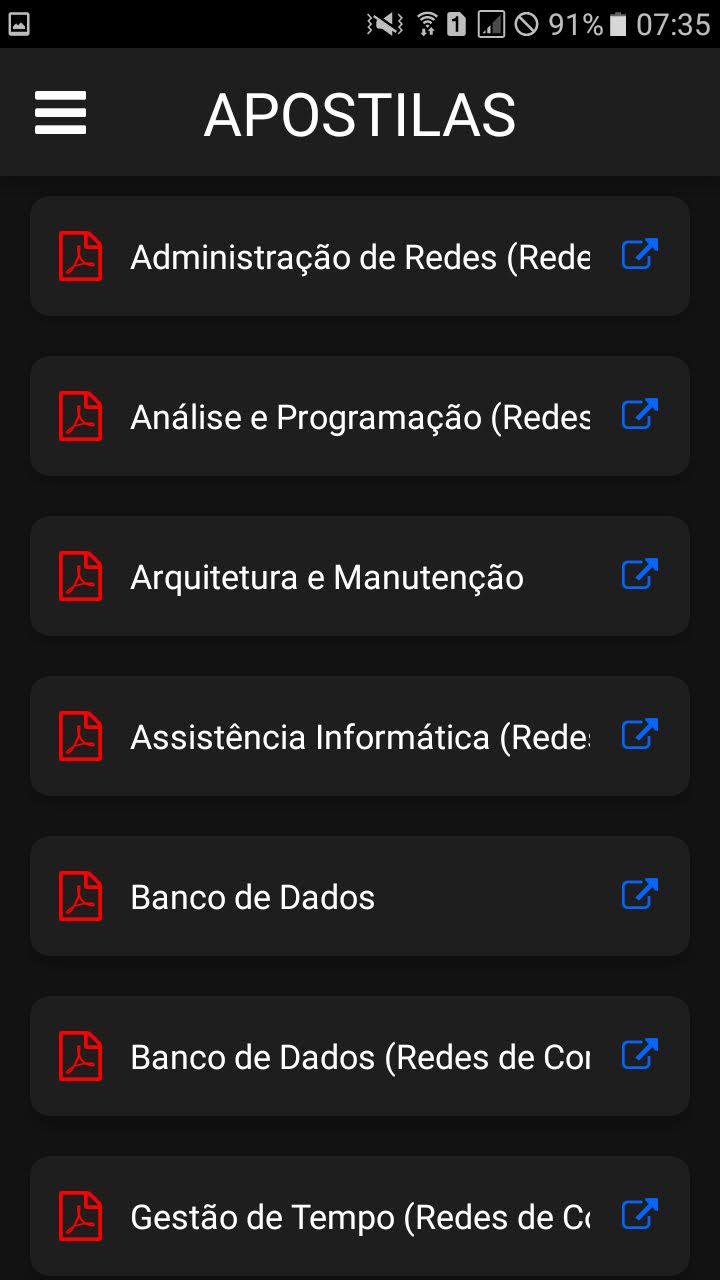This screenshot has height=1280, width=720.
Task: Click the PDF icon for Análise e Programação
Action: (81, 416)
